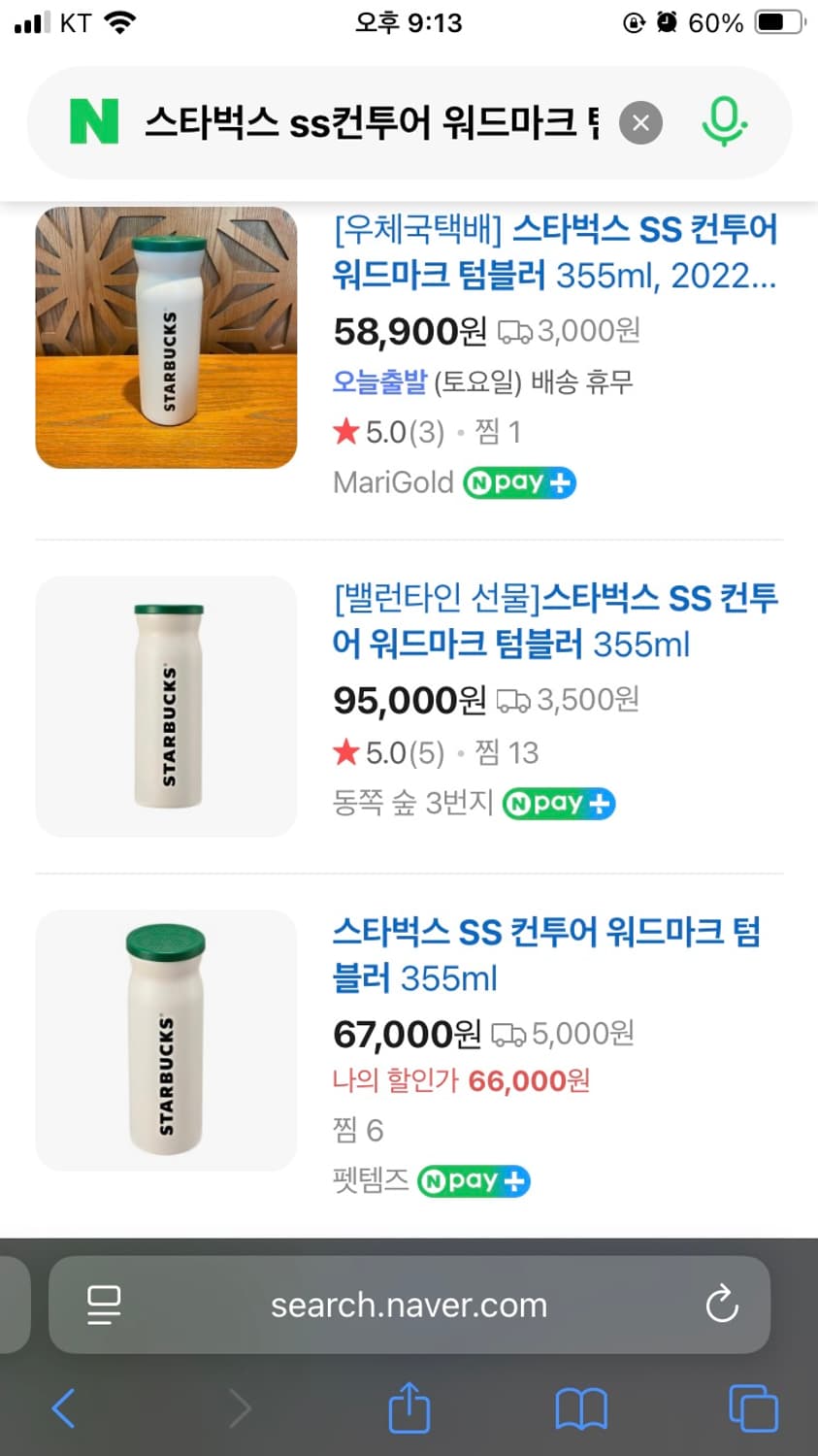
Task: Tap the address bar showing search.naver.com
Action: click(x=409, y=1305)
